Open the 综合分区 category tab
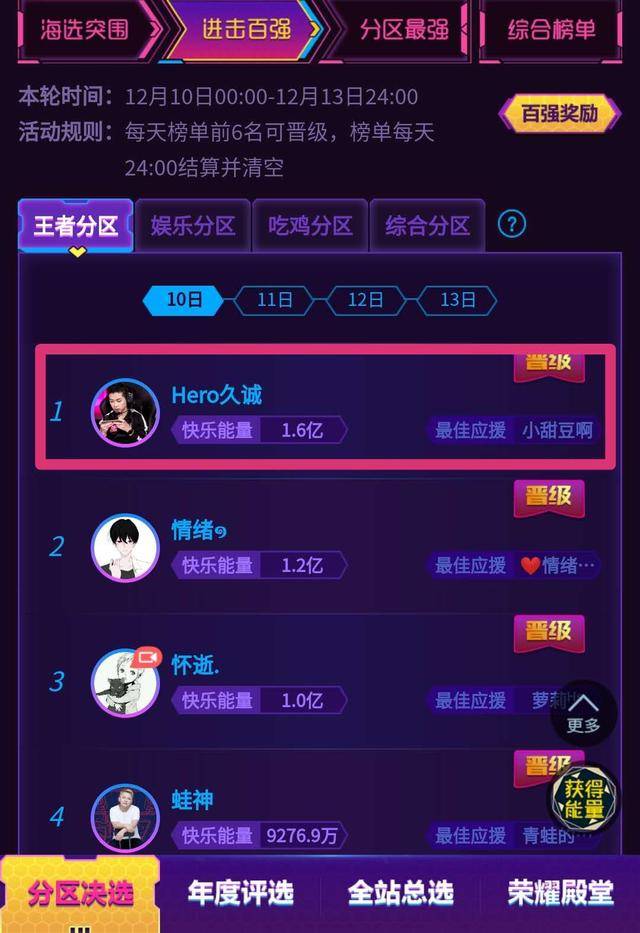 coord(427,225)
